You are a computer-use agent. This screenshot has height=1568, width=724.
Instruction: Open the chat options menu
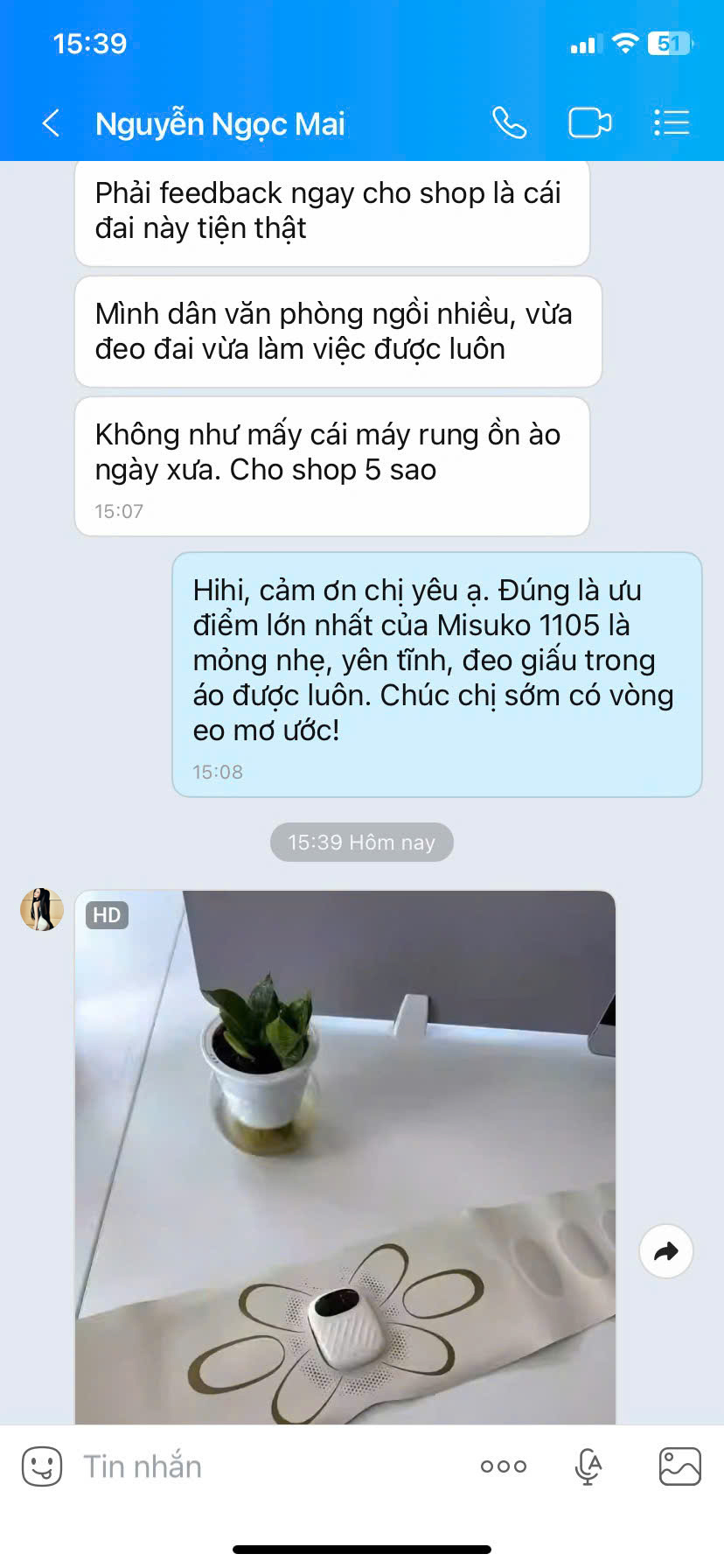672,123
